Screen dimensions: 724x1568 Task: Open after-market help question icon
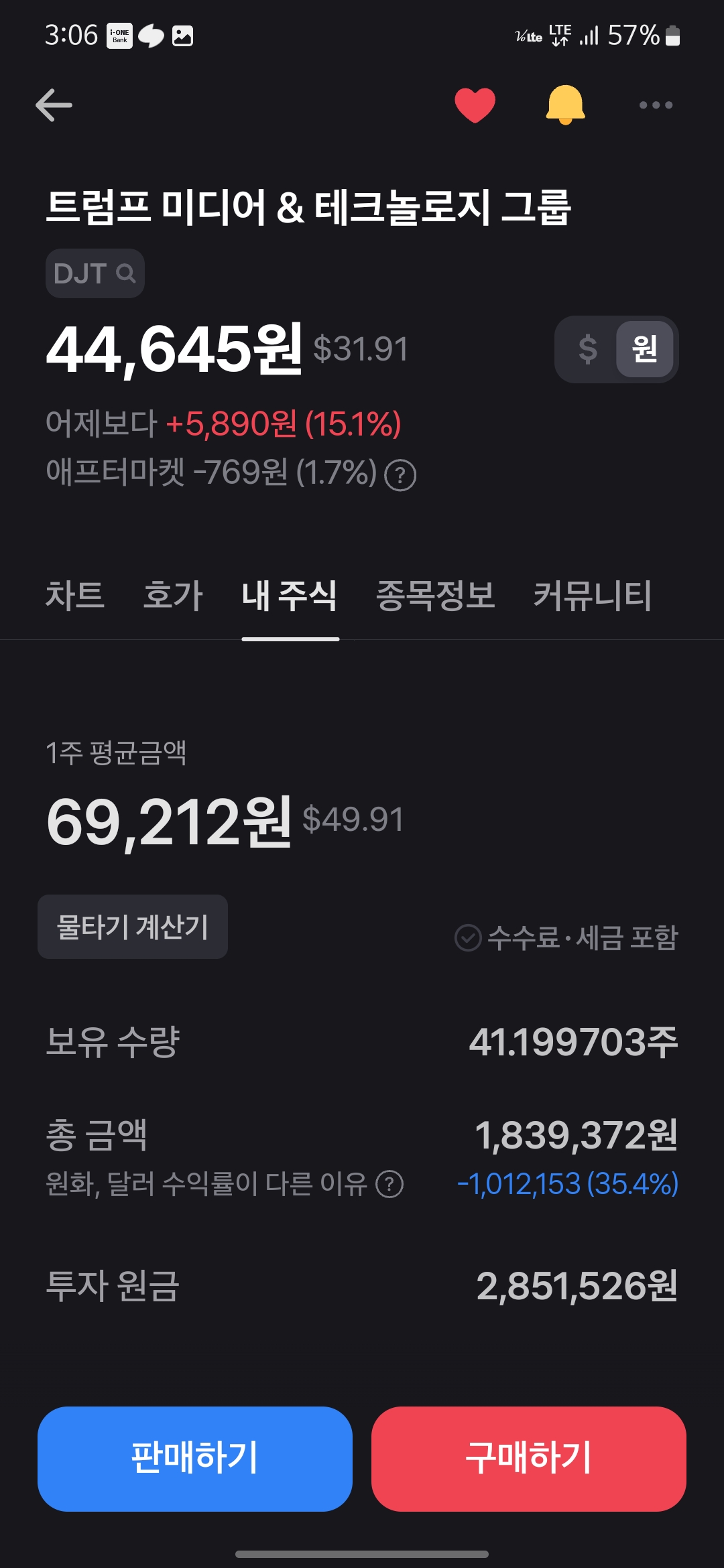pos(400,475)
